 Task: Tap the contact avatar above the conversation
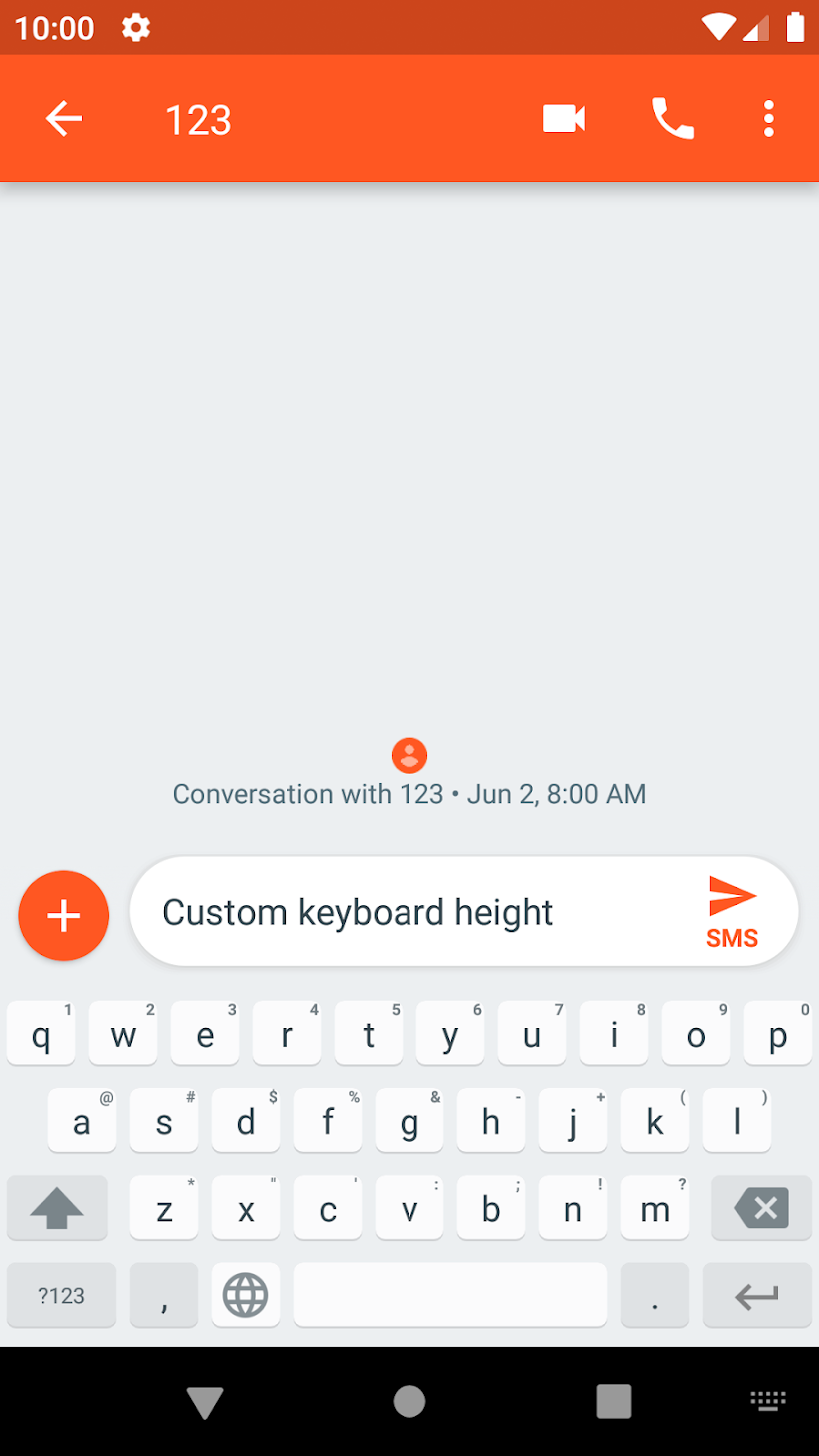pyautogui.click(x=409, y=755)
